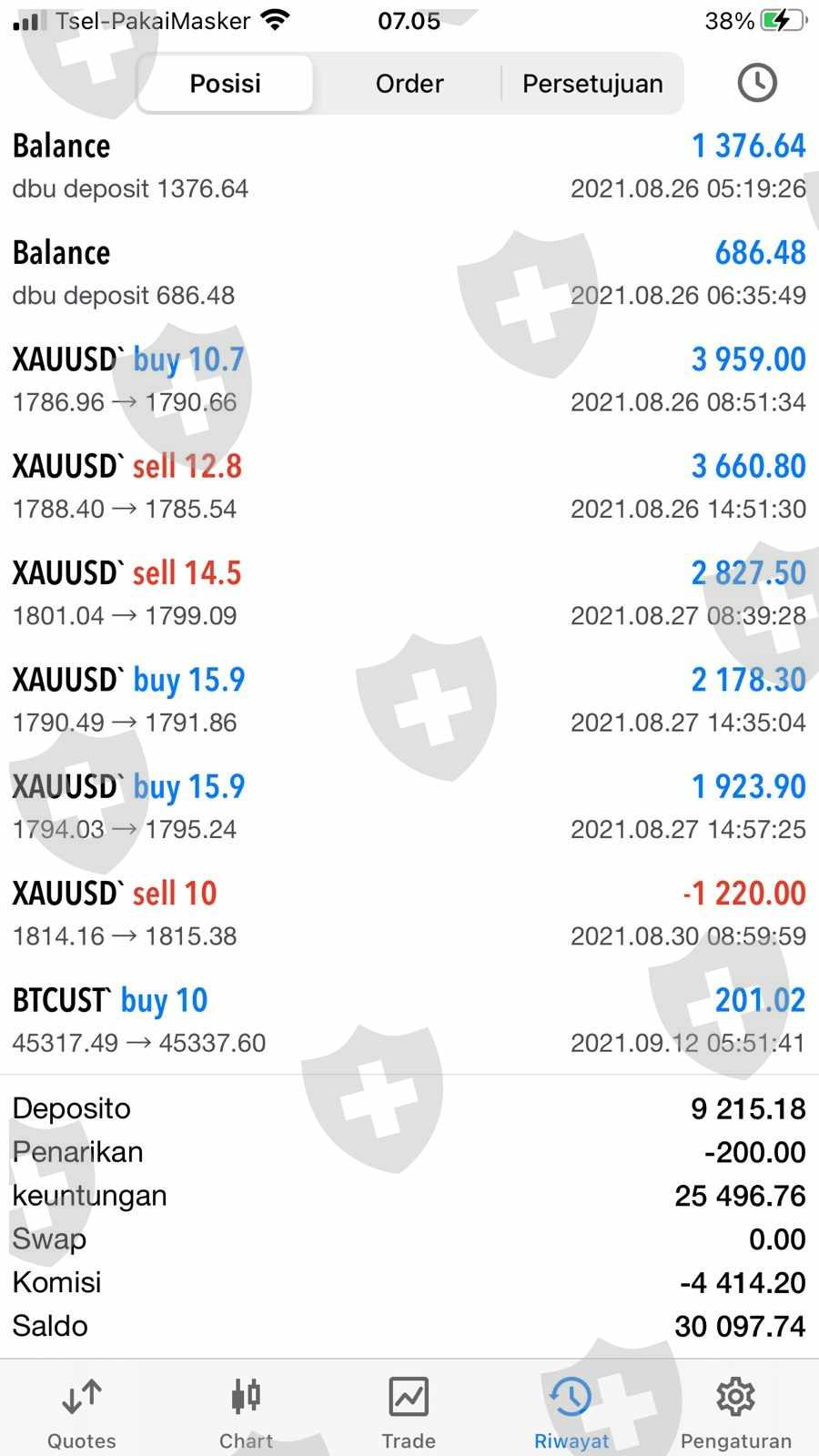819x1456 pixels.
Task: Select the Riwayat tab
Action: 571,1412
